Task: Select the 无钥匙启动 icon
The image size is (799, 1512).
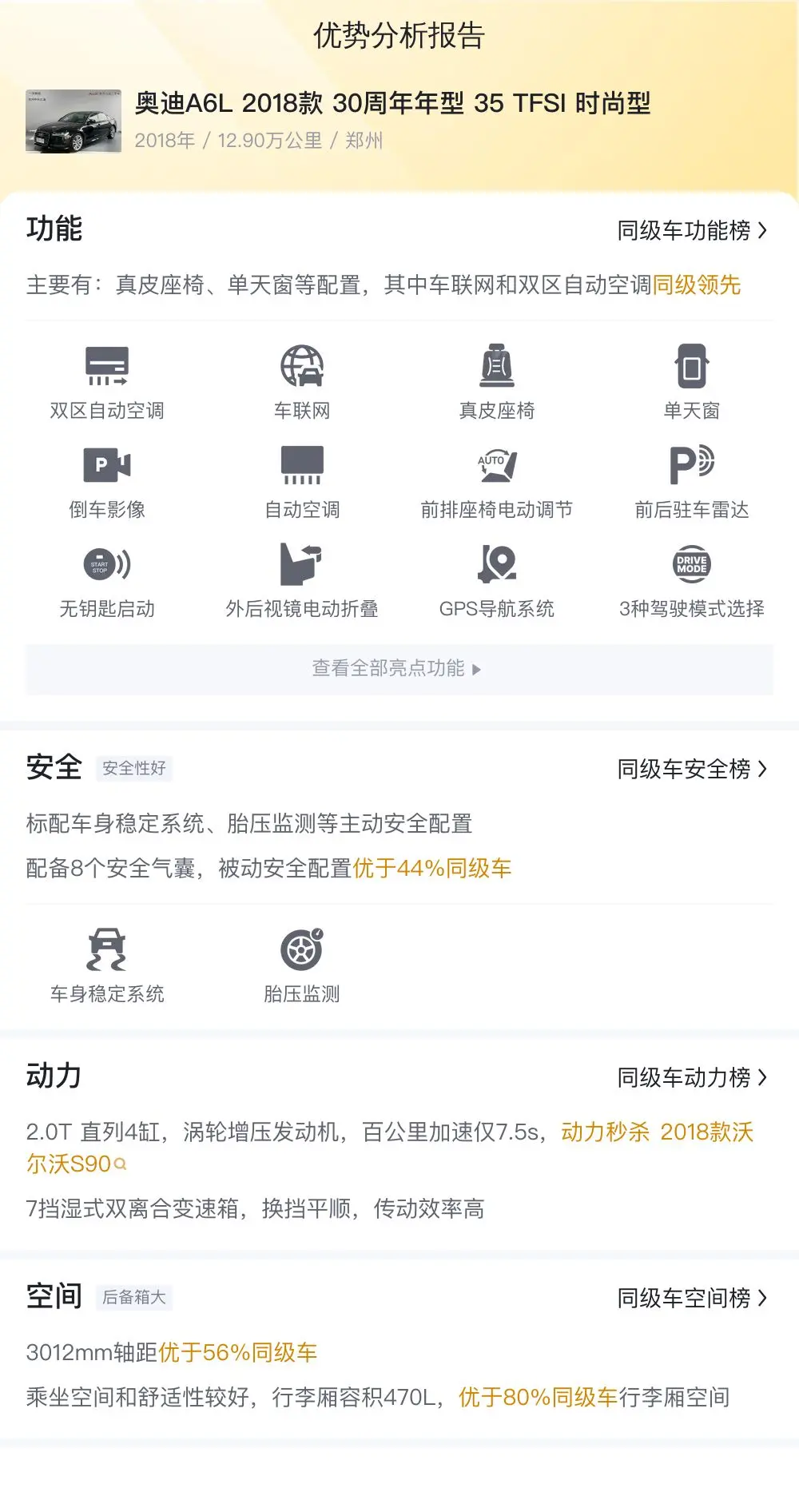Action: [x=106, y=564]
